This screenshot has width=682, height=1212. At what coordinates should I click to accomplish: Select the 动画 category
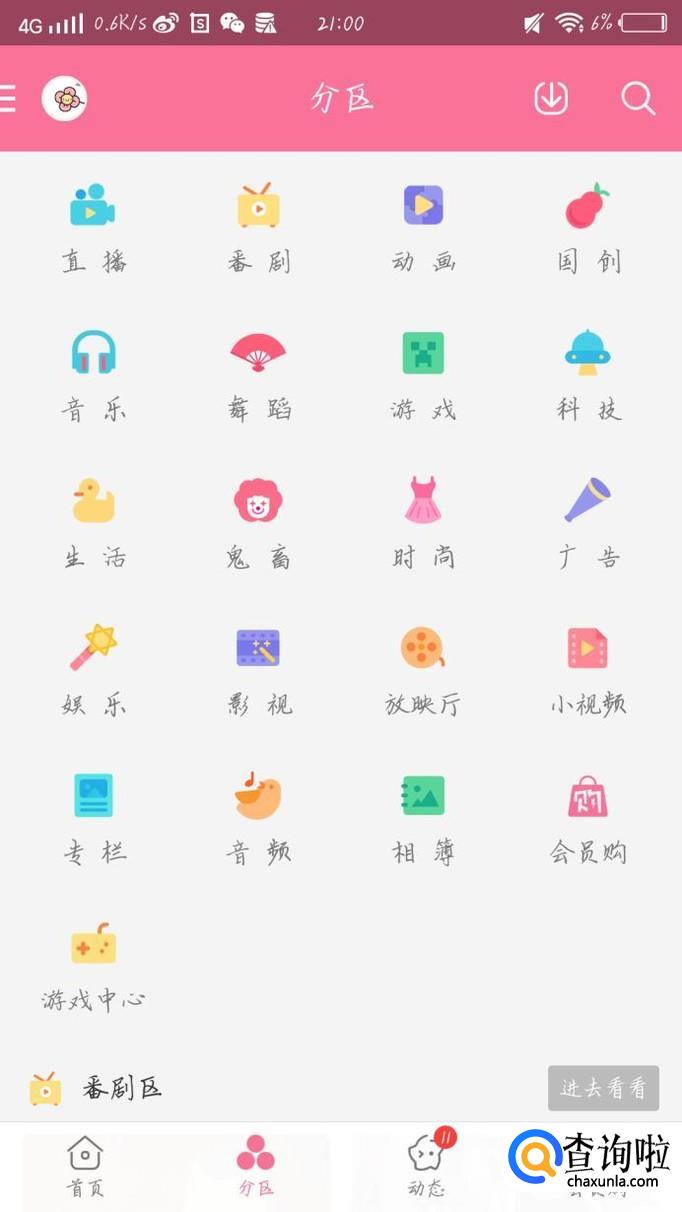(x=423, y=227)
